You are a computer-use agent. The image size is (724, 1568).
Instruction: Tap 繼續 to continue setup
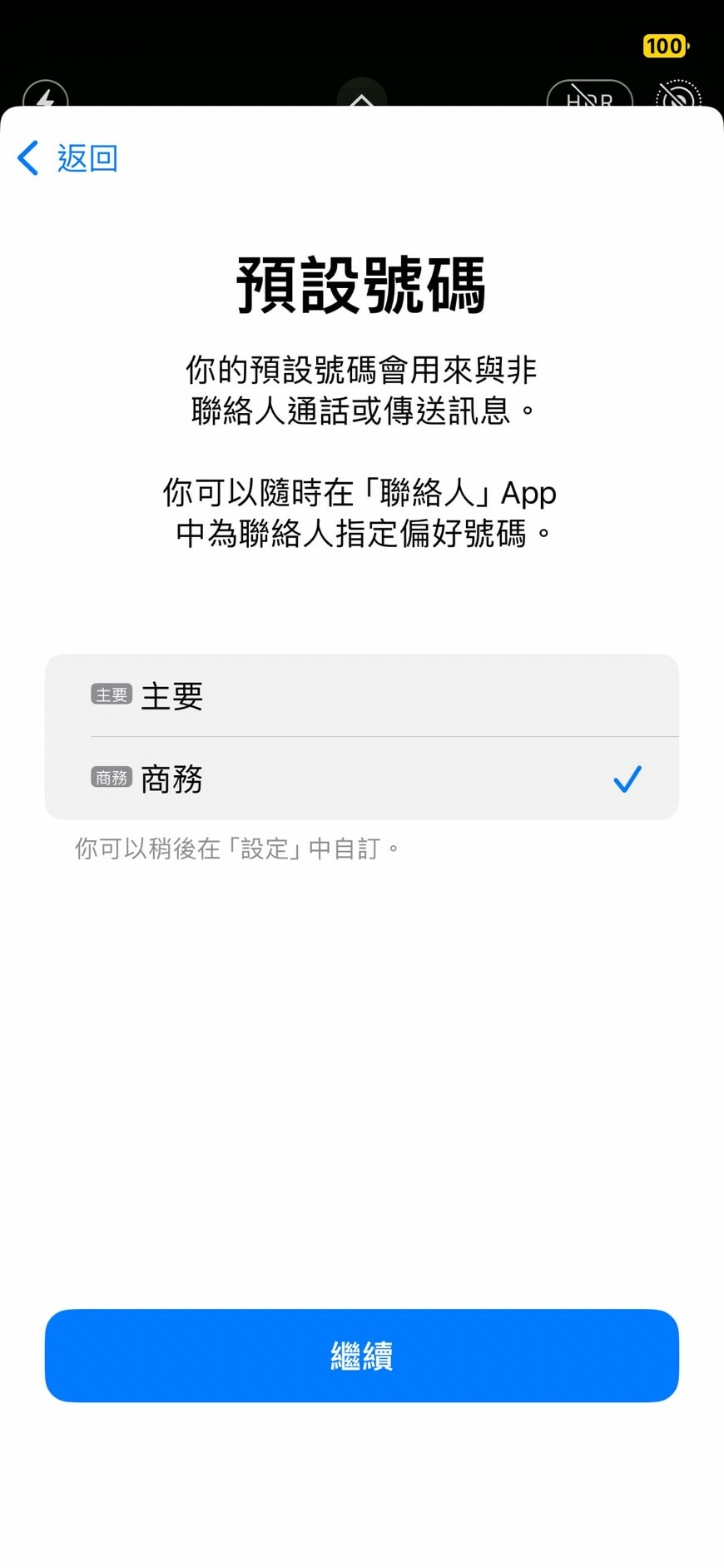click(x=362, y=1356)
